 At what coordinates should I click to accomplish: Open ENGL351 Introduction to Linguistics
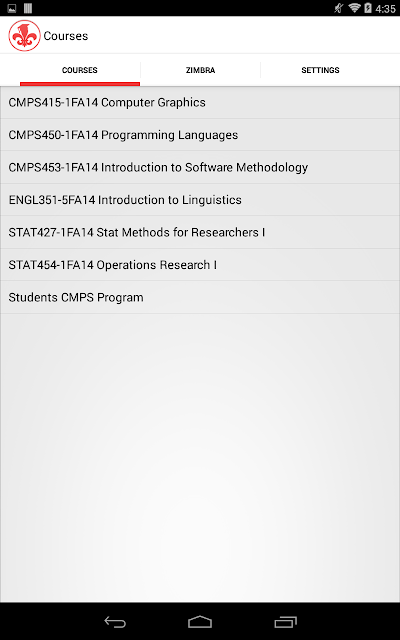200,200
